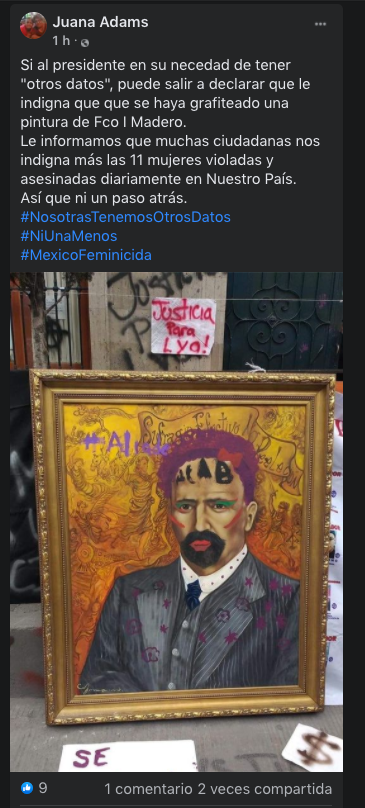Open hashtag #NiUnaMenos
Viewport: 365px width, 808px height.
coord(69,236)
